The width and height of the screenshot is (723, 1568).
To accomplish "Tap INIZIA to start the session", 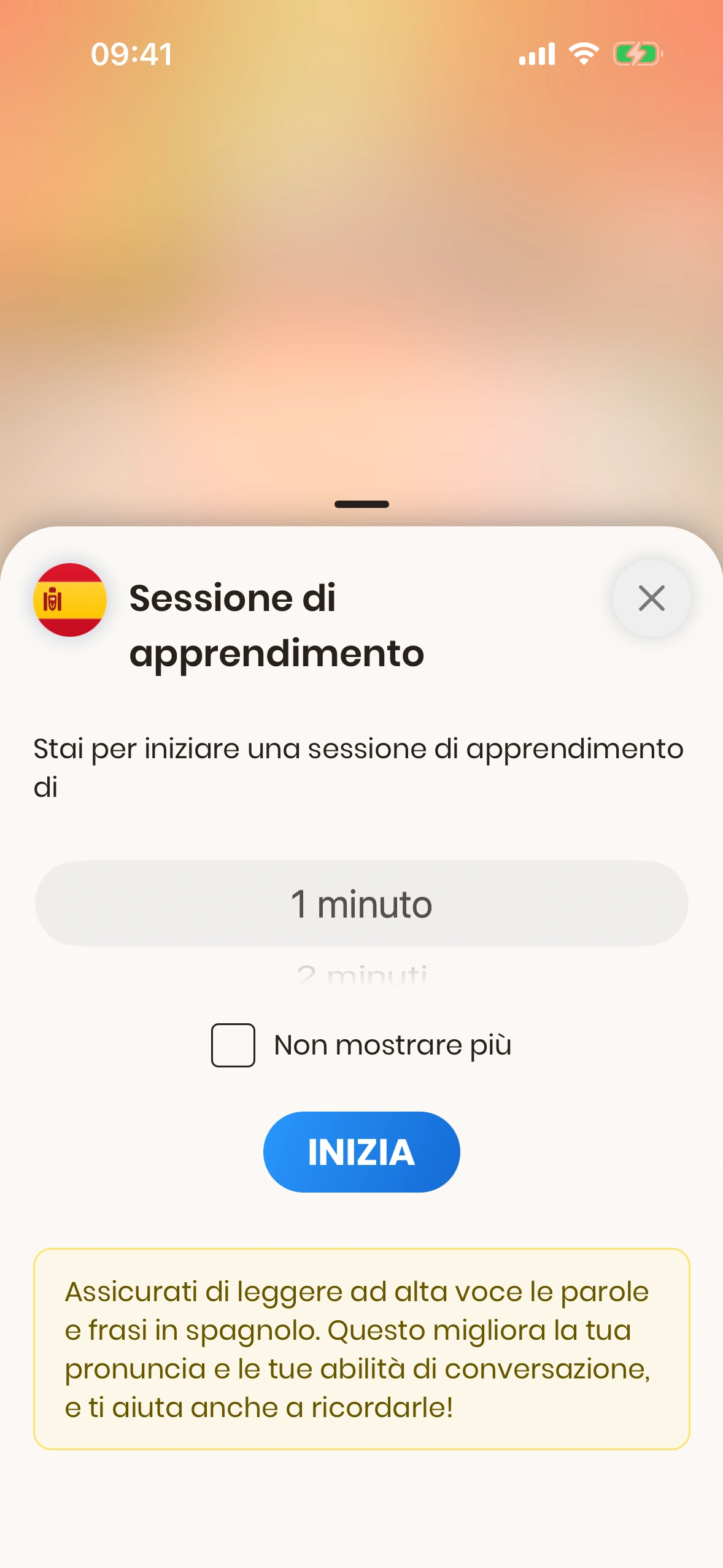I will pyautogui.click(x=361, y=1152).
